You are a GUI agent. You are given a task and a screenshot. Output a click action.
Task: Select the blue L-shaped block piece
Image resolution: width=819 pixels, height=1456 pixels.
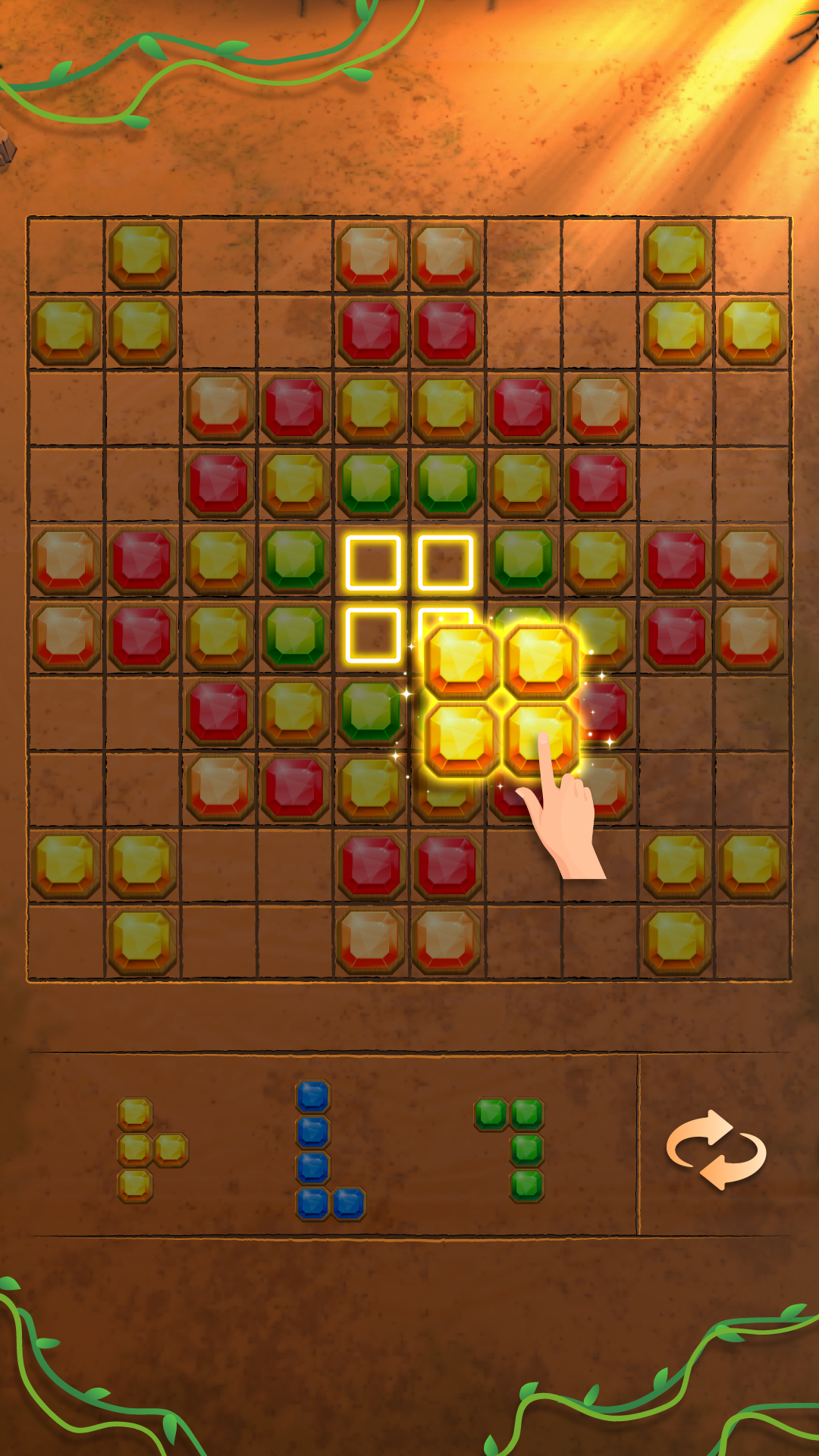(x=330, y=1150)
